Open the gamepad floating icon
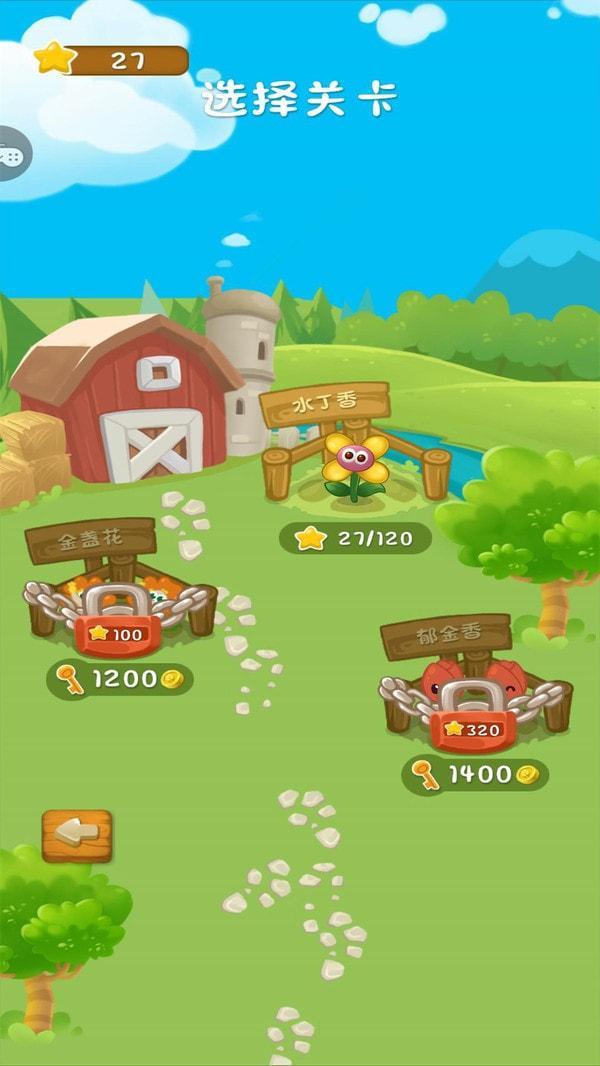 click(14, 154)
